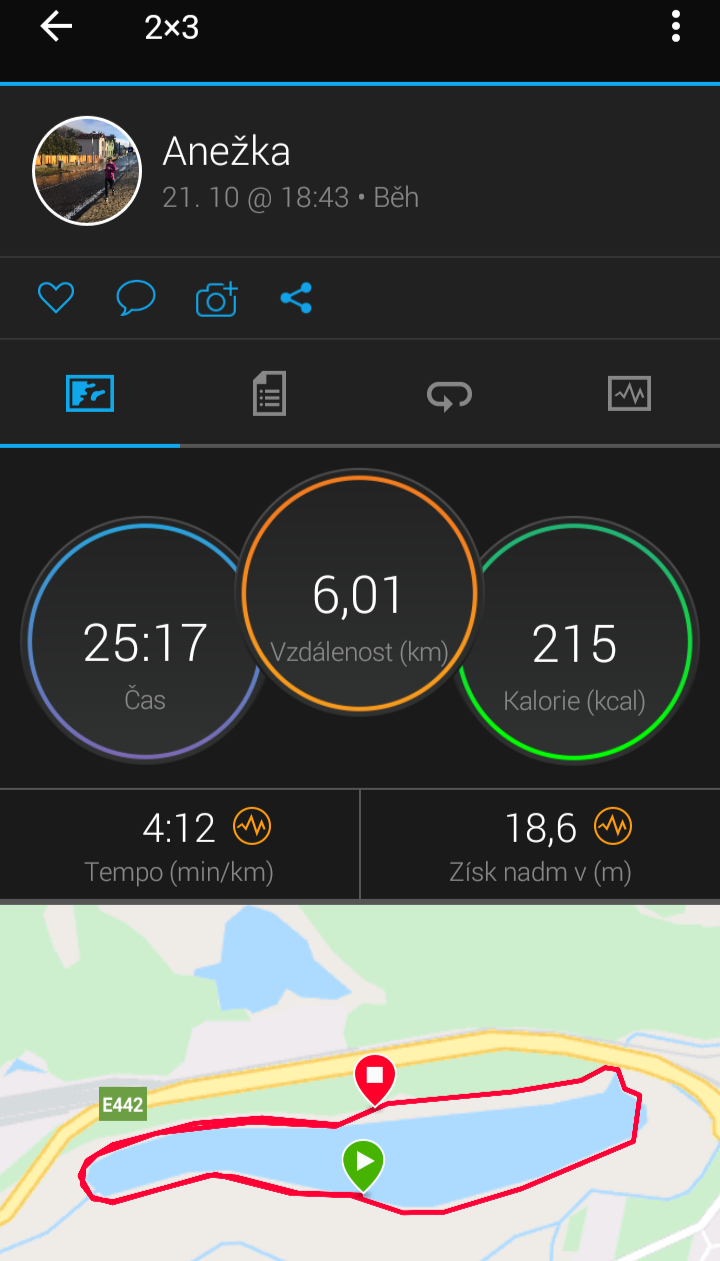
Task: Open the route map
Action: coord(360,1082)
